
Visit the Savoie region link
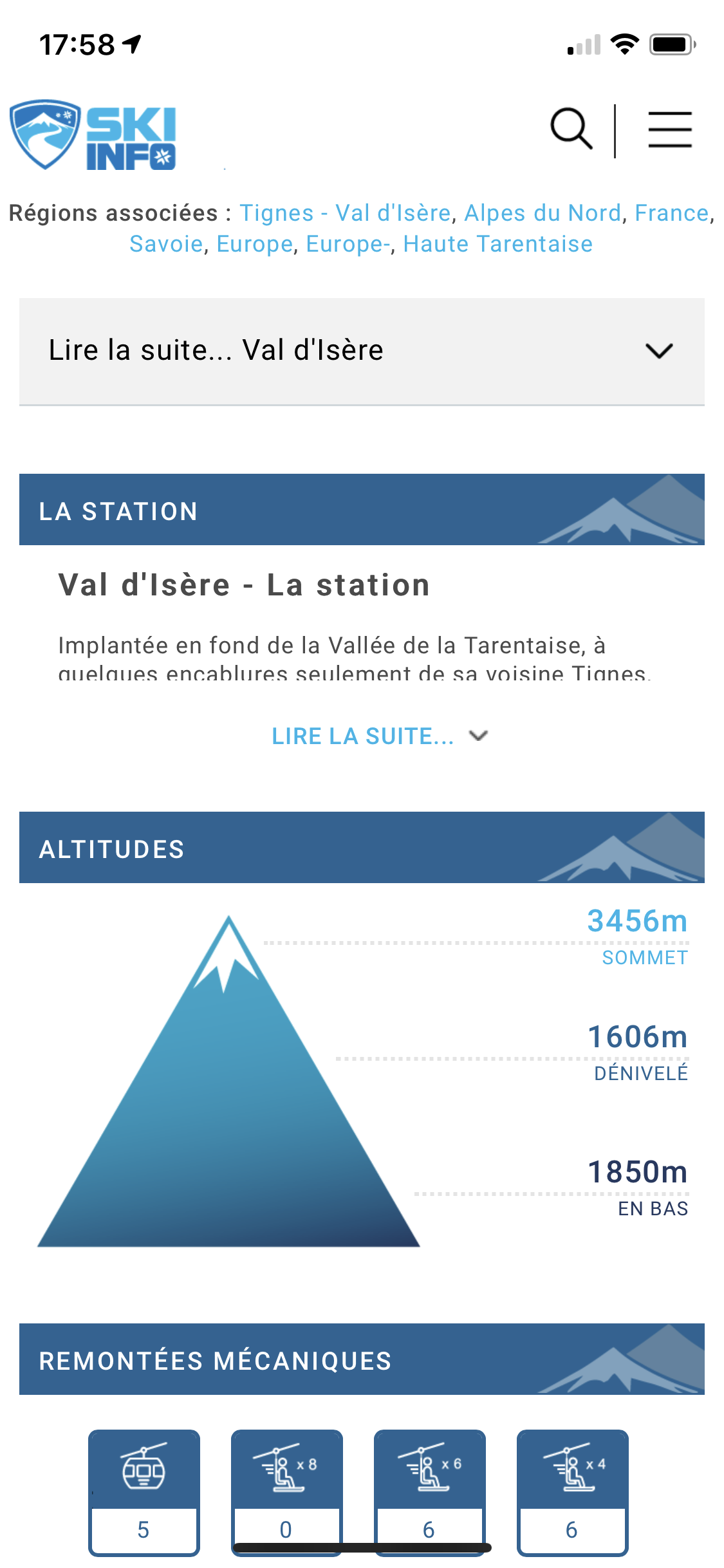pyautogui.click(x=166, y=244)
